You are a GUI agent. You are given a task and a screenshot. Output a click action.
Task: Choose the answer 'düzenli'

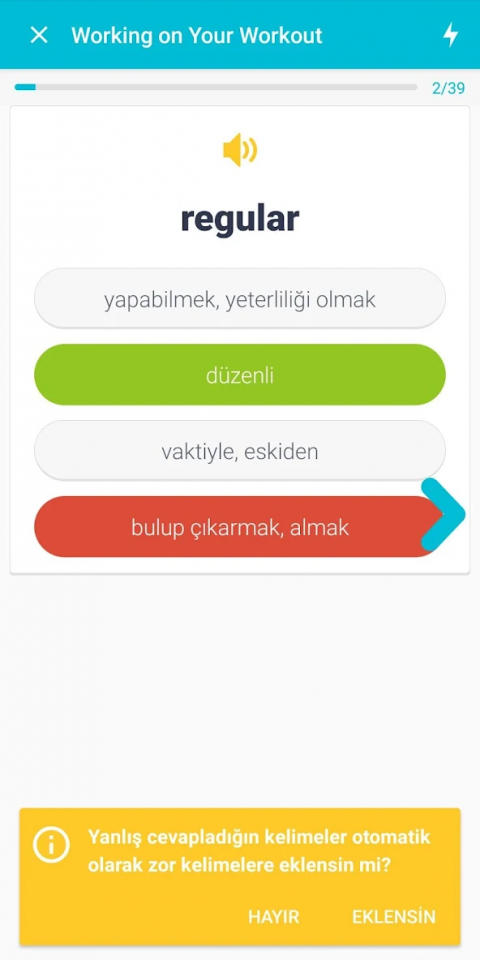(x=240, y=375)
